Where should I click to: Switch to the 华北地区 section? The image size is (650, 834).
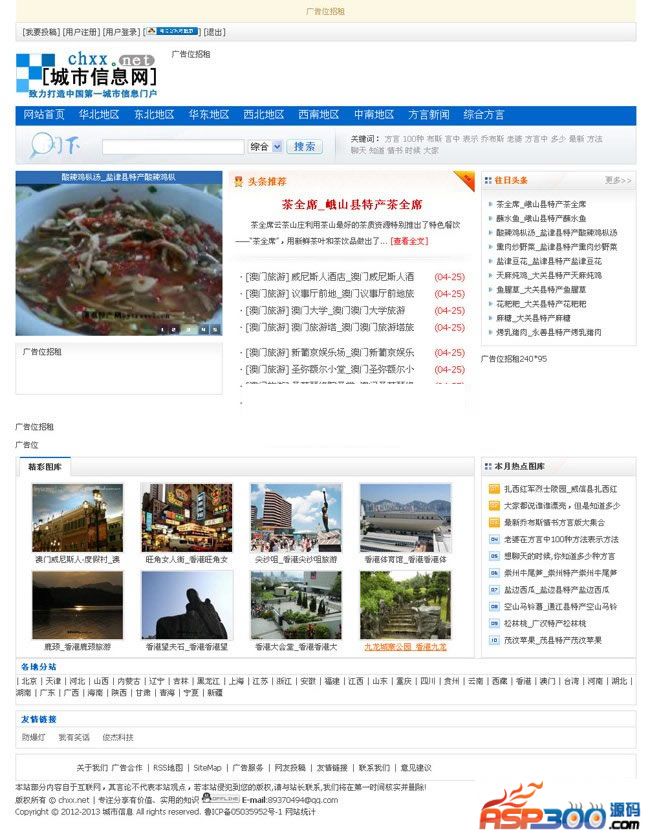tap(99, 115)
